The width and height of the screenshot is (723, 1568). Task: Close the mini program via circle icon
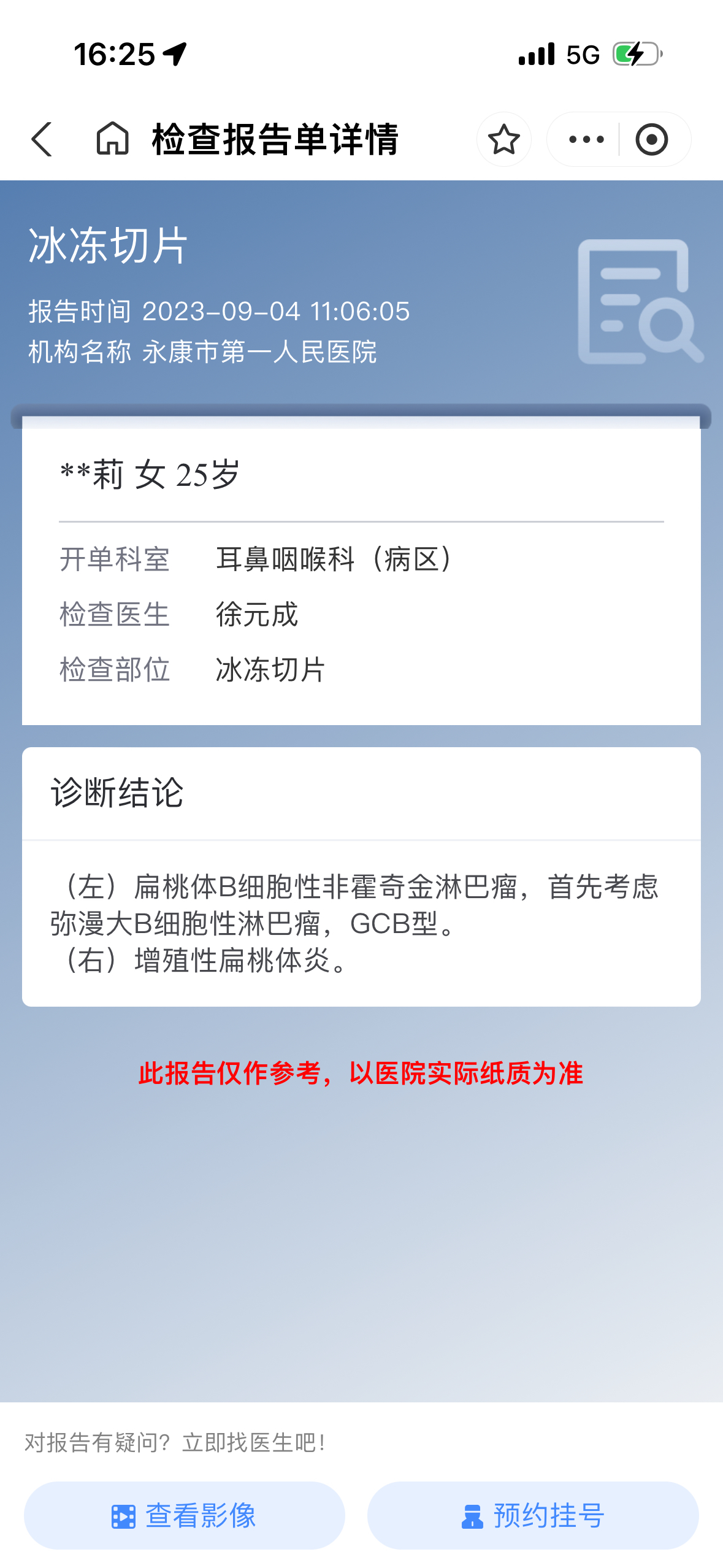[651, 139]
